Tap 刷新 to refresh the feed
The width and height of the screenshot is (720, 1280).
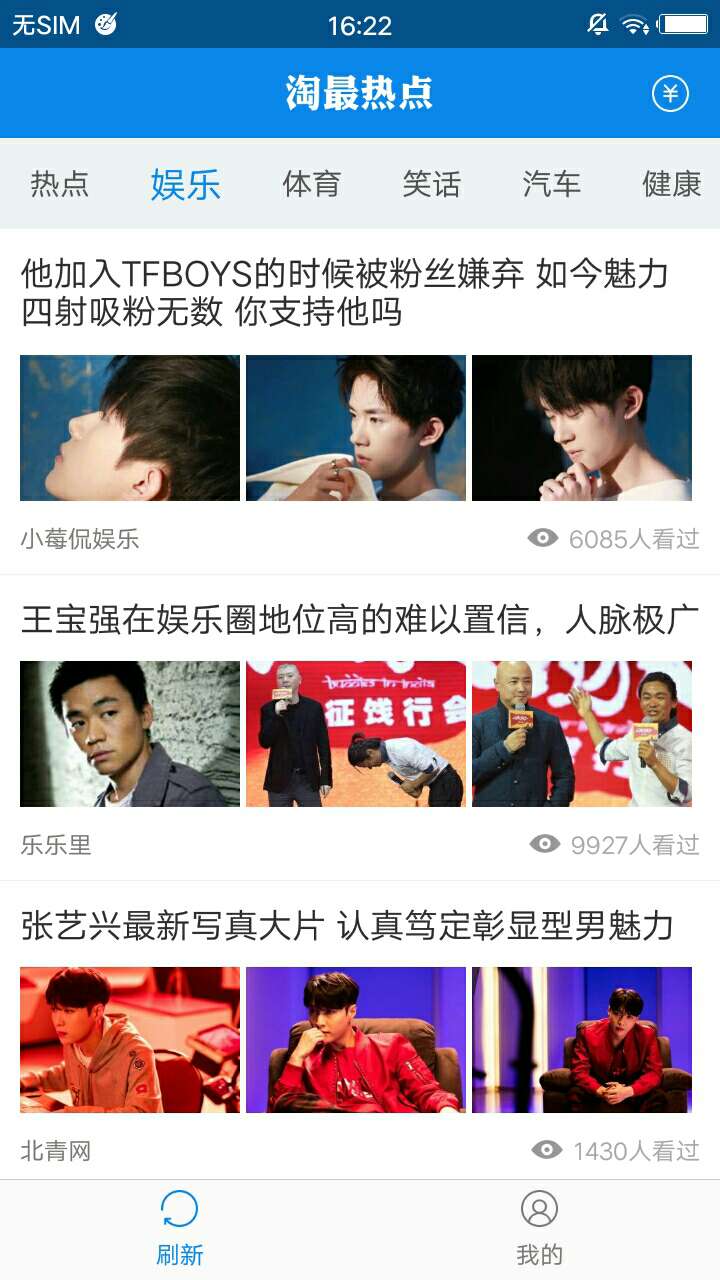coord(180,1228)
